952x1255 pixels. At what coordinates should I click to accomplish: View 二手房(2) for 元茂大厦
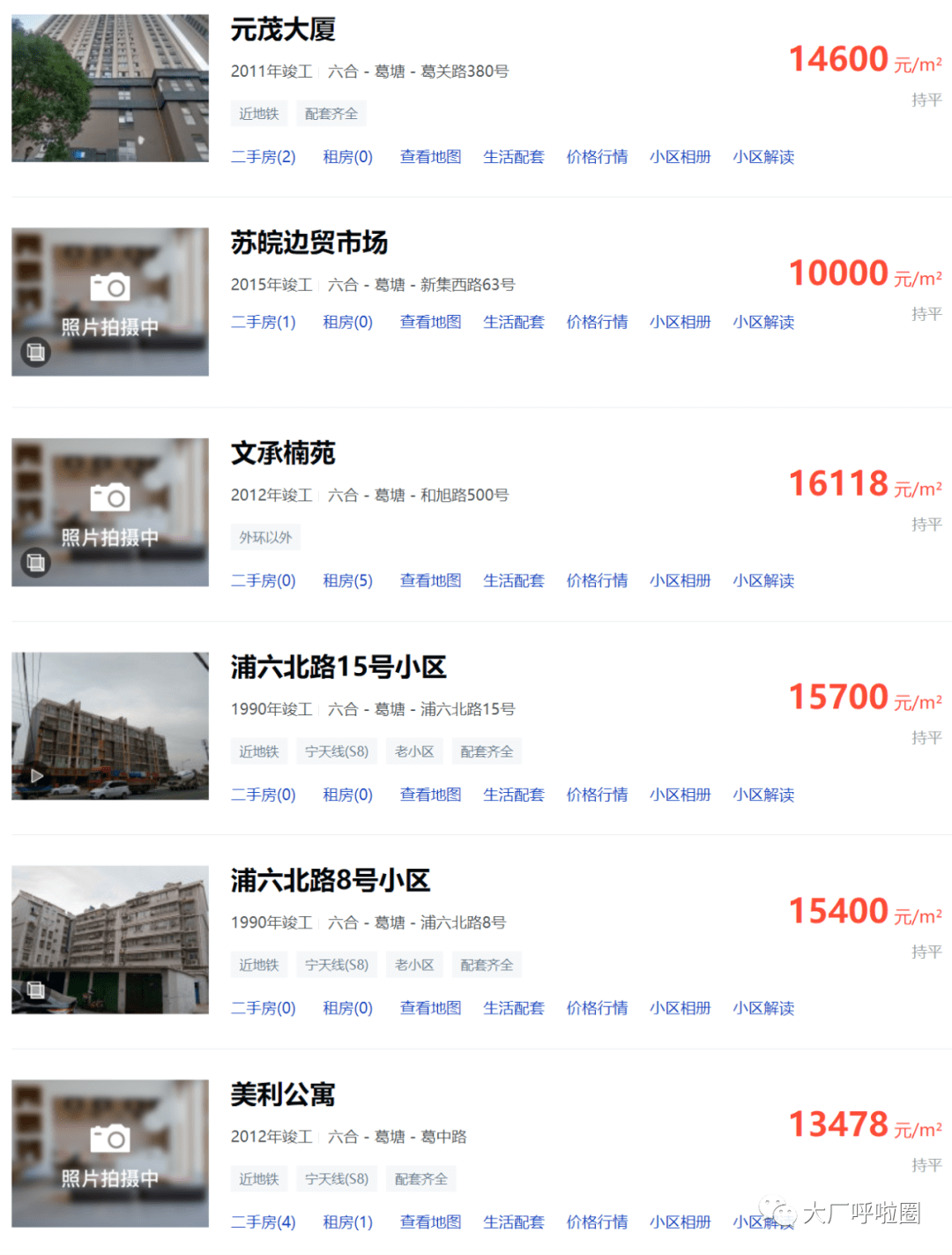[x=263, y=157]
